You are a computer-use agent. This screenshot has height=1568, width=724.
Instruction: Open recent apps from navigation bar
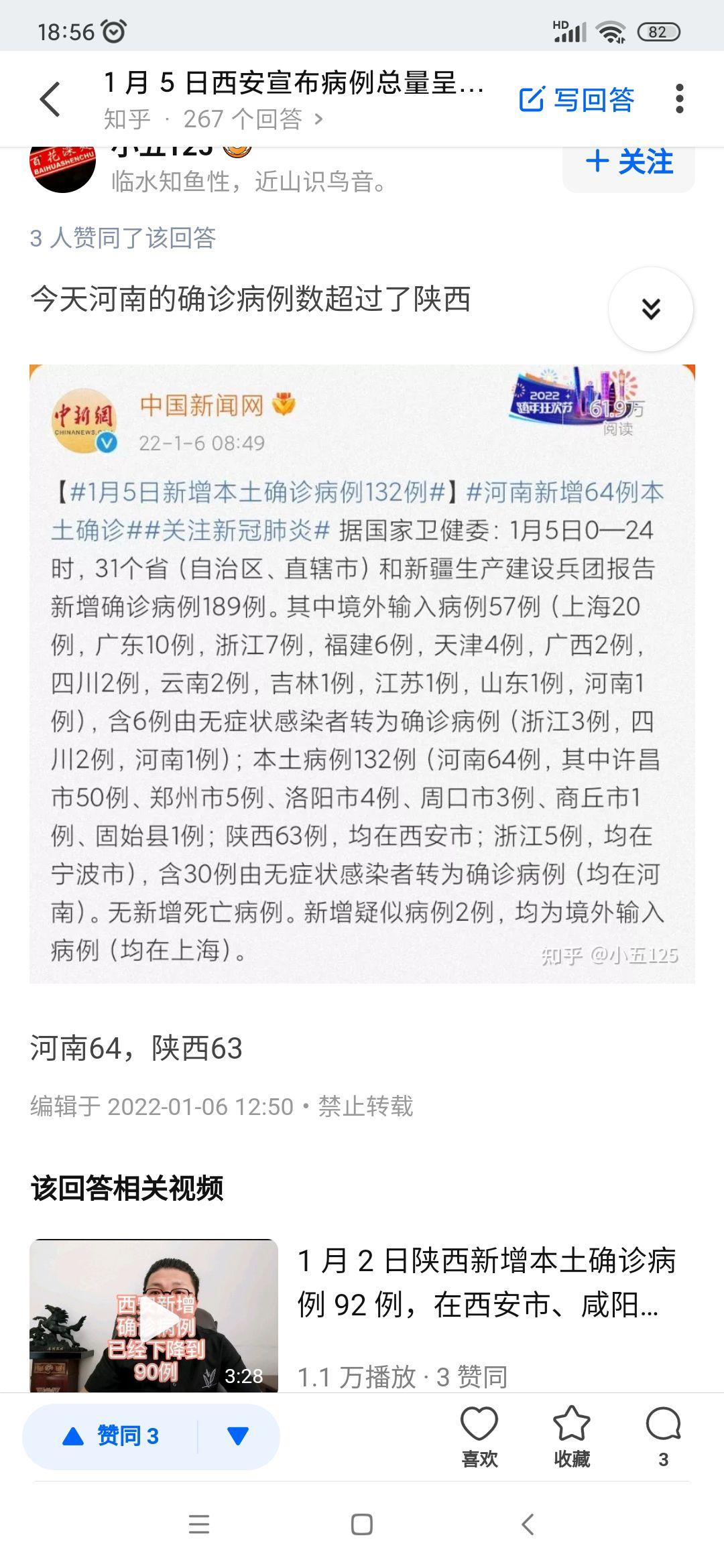pos(199,1524)
